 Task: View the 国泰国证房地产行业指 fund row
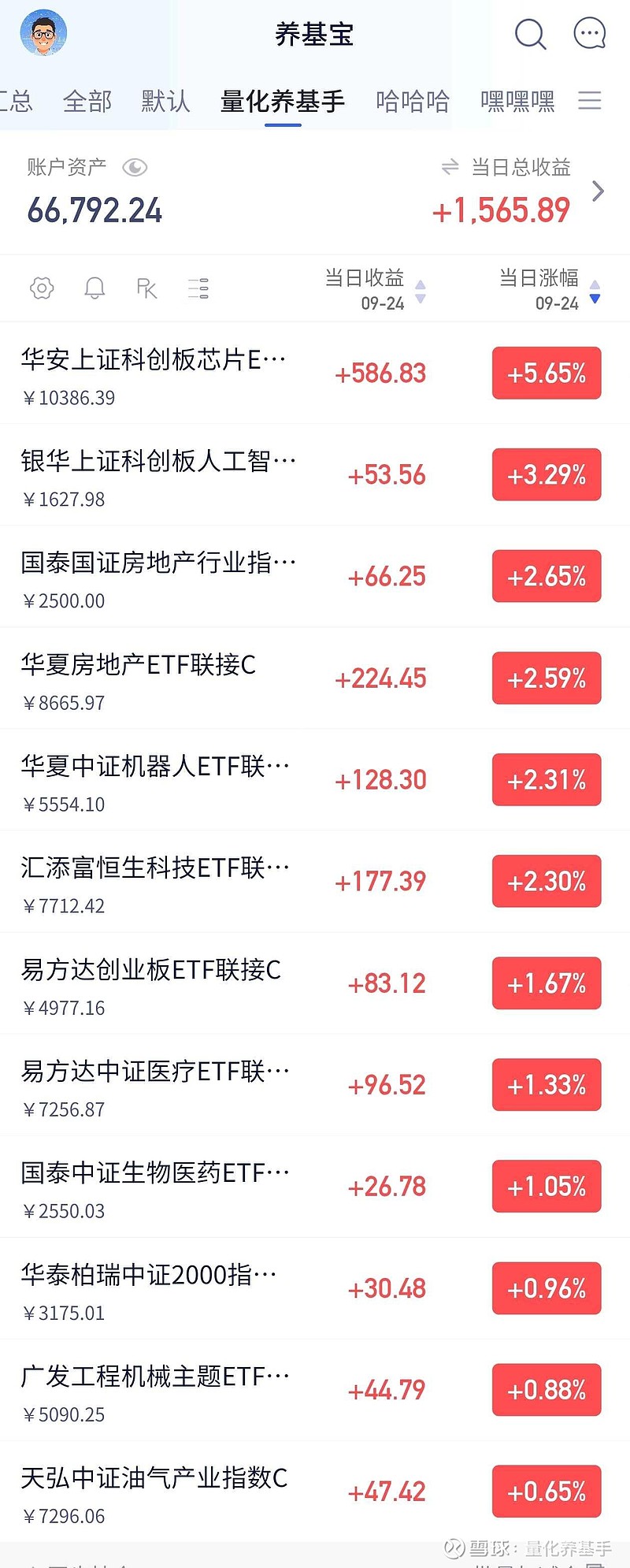click(x=157, y=577)
